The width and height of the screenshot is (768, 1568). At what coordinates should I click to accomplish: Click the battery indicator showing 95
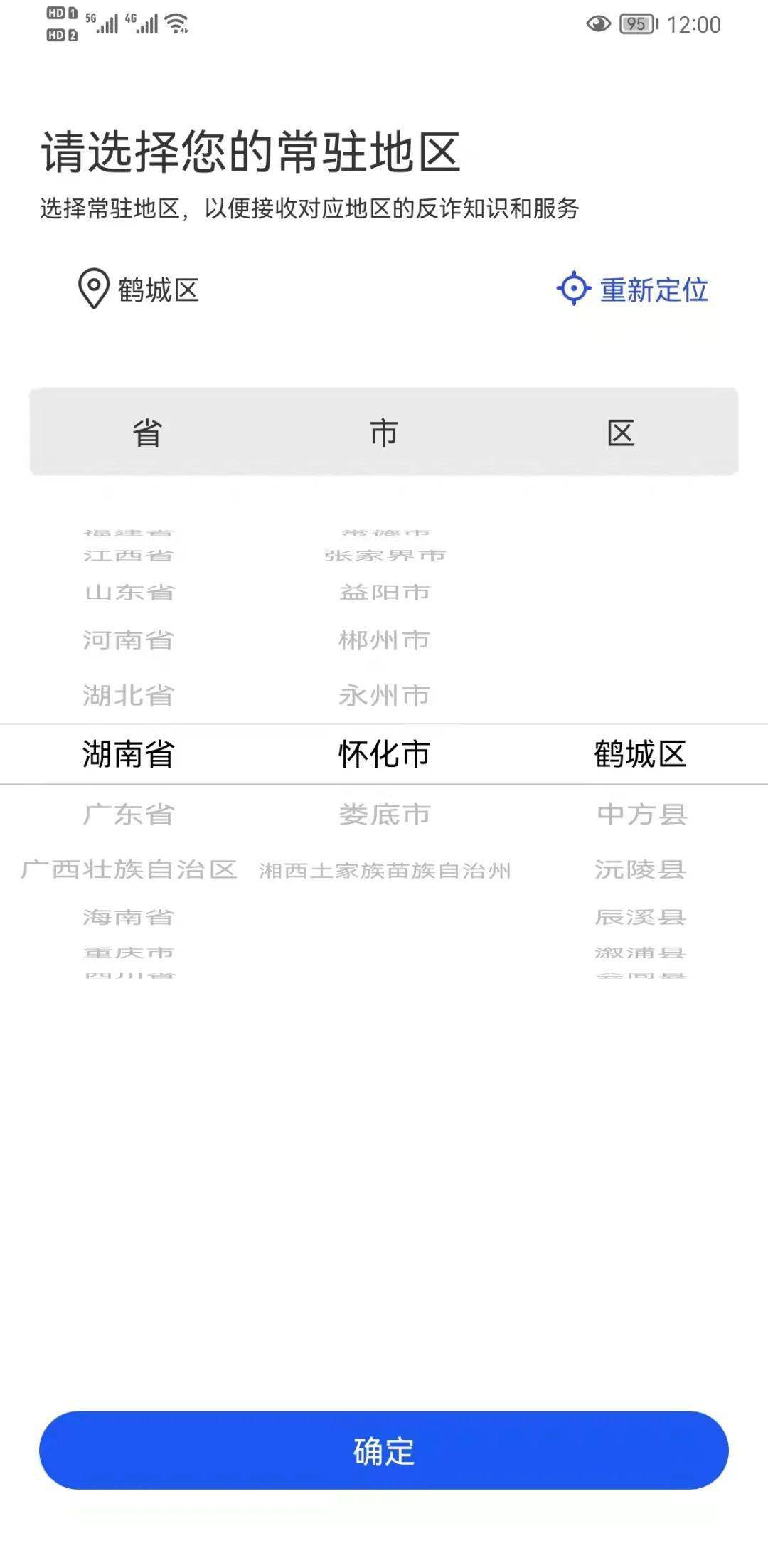635,23
